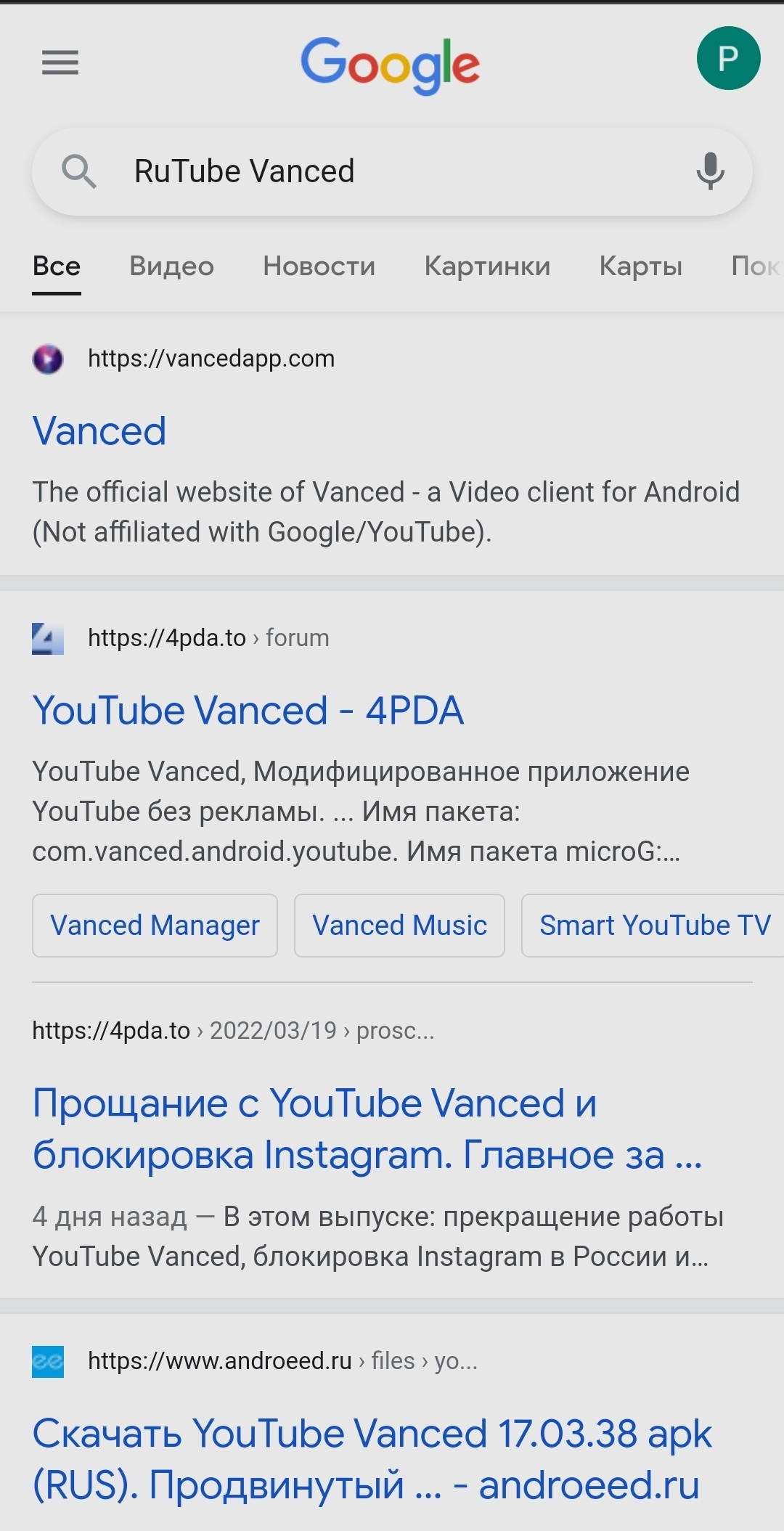Start voice search with the microphone
Screen dimensions: 784x1531
coord(710,172)
